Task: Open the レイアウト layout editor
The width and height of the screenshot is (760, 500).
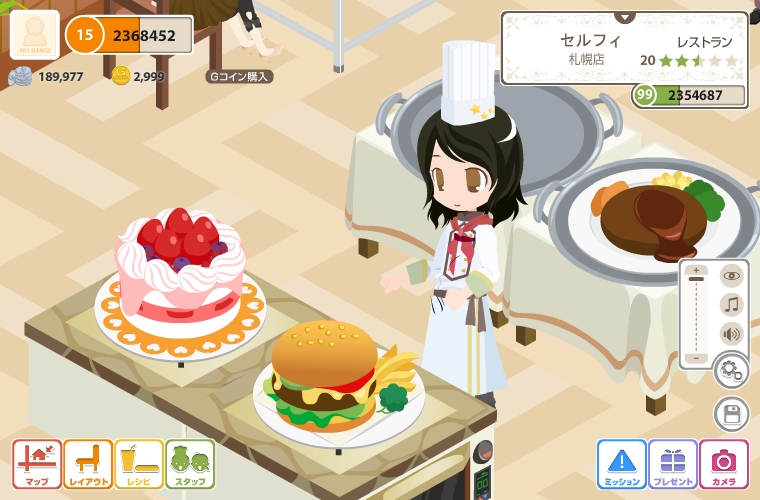Action: tap(88, 464)
